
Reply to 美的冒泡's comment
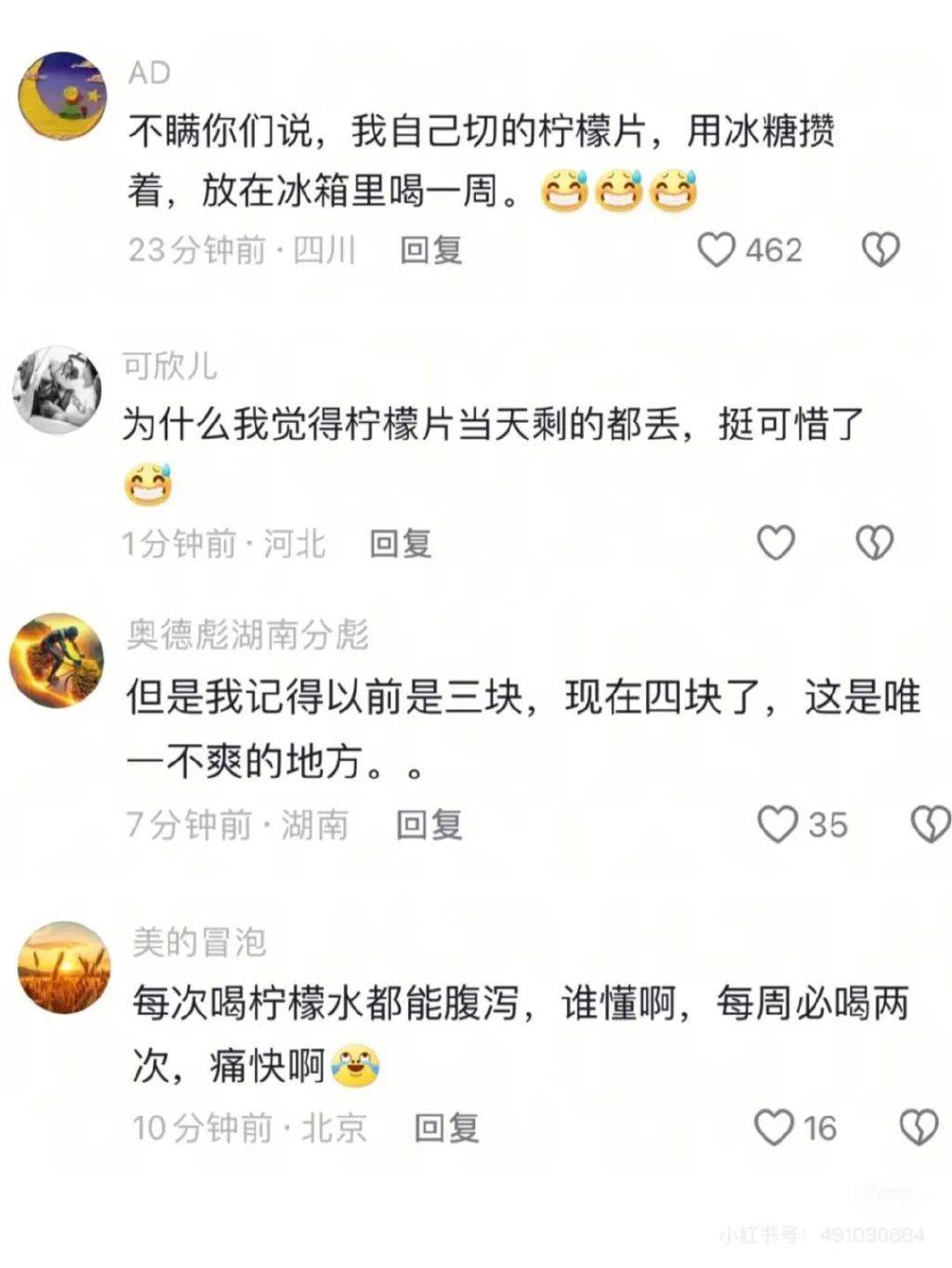445,1128
